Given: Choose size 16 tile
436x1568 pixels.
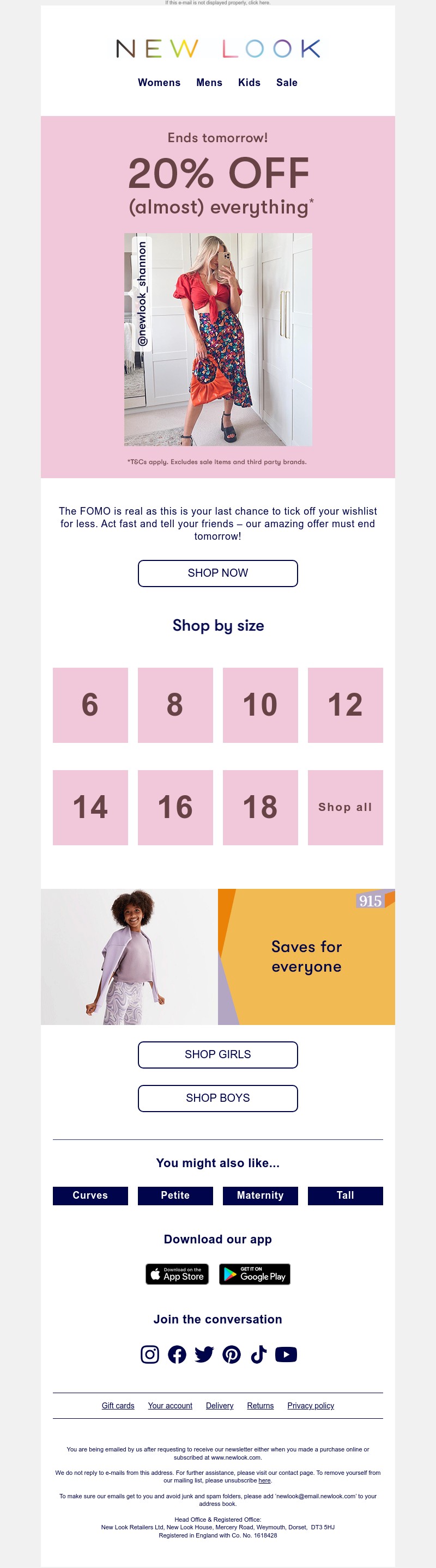Looking at the screenshot, I should pos(175,807).
